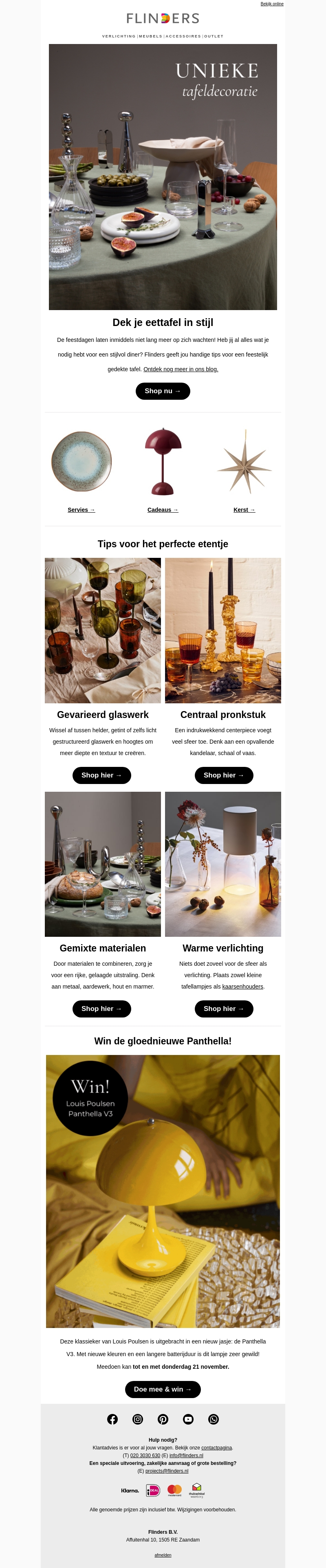Image resolution: width=326 pixels, height=1568 pixels.
Task: Open the Servies category link
Action: (81, 509)
